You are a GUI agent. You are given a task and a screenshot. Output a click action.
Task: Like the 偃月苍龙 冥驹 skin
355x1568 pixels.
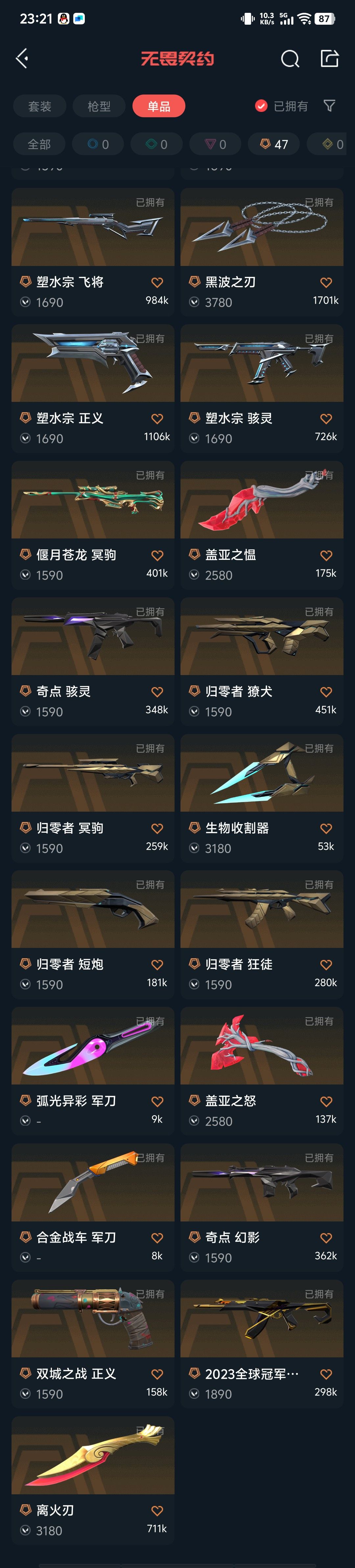pyautogui.click(x=157, y=555)
